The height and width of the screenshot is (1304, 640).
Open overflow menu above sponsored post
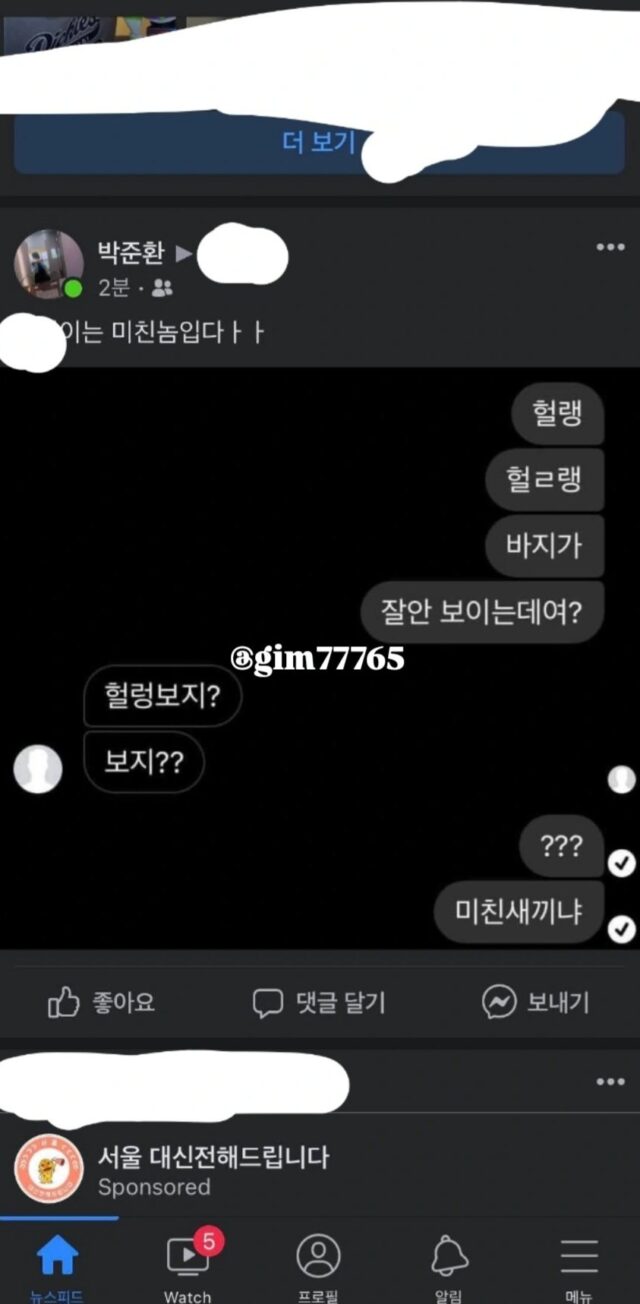click(610, 1082)
